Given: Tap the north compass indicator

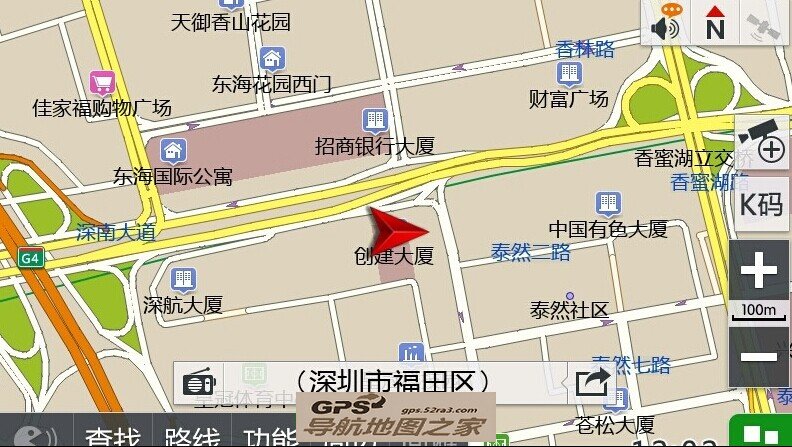Looking at the screenshot, I should coord(714,23).
